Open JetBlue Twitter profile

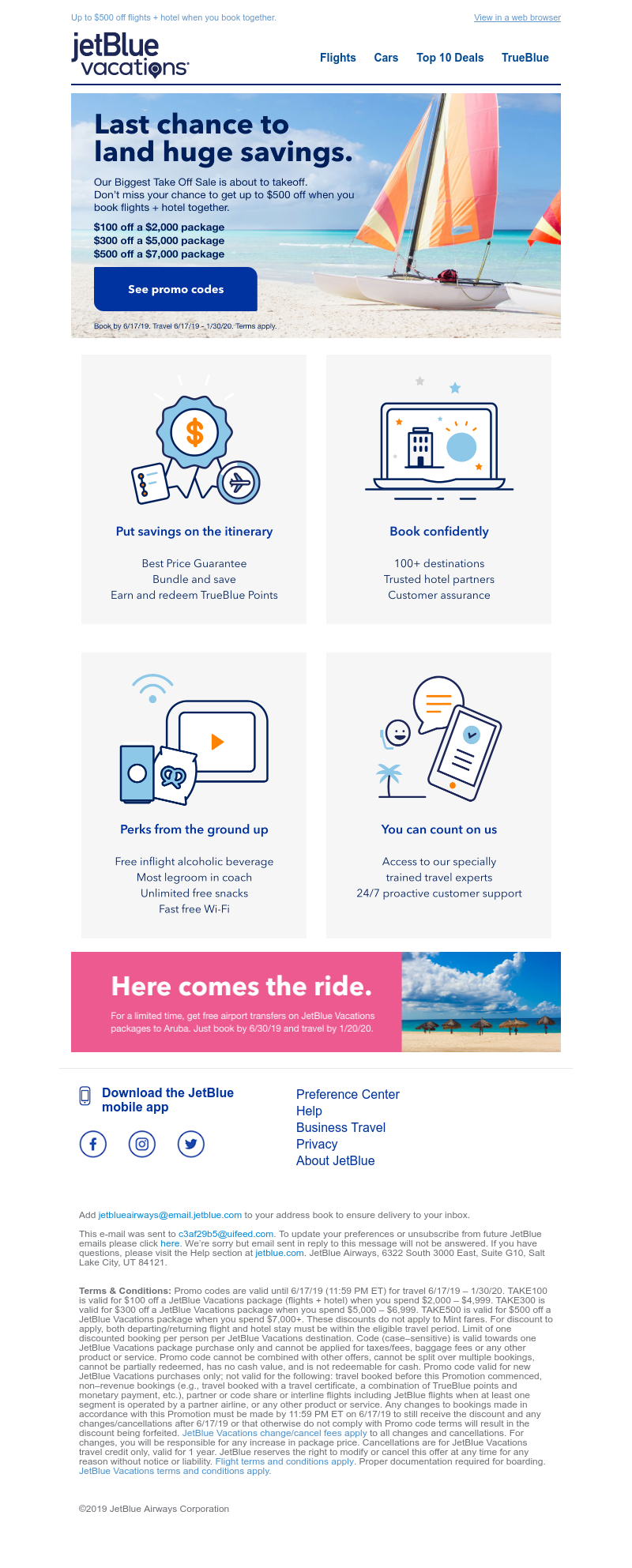click(x=191, y=1144)
